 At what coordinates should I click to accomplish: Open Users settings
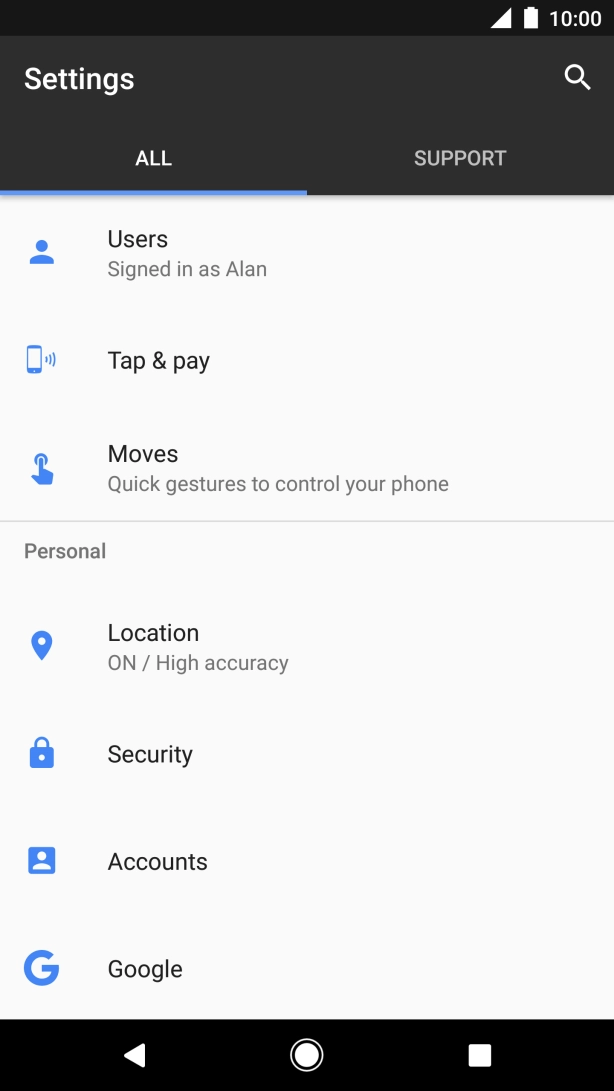307,253
